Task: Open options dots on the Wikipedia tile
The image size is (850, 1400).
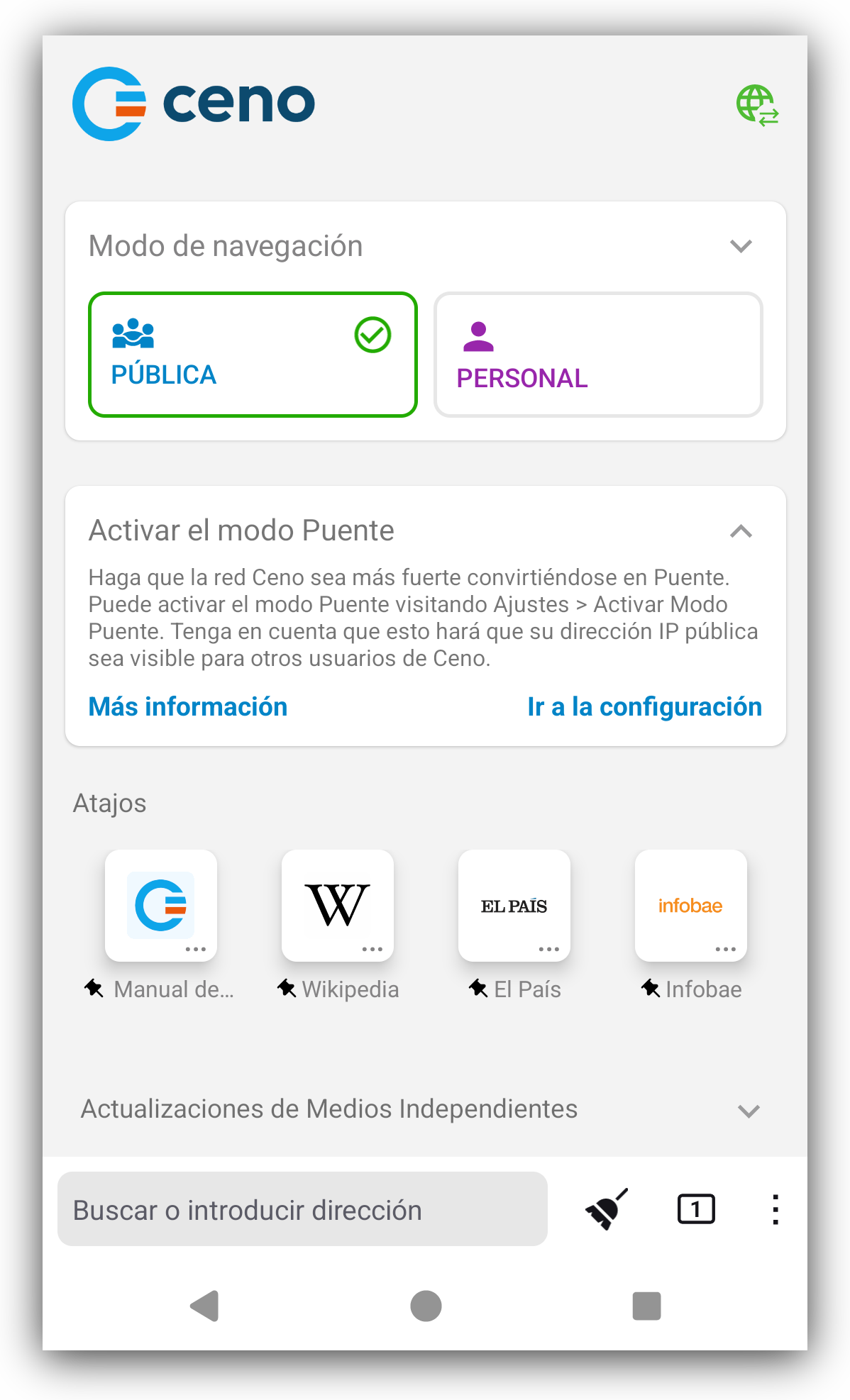Action: point(372,949)
